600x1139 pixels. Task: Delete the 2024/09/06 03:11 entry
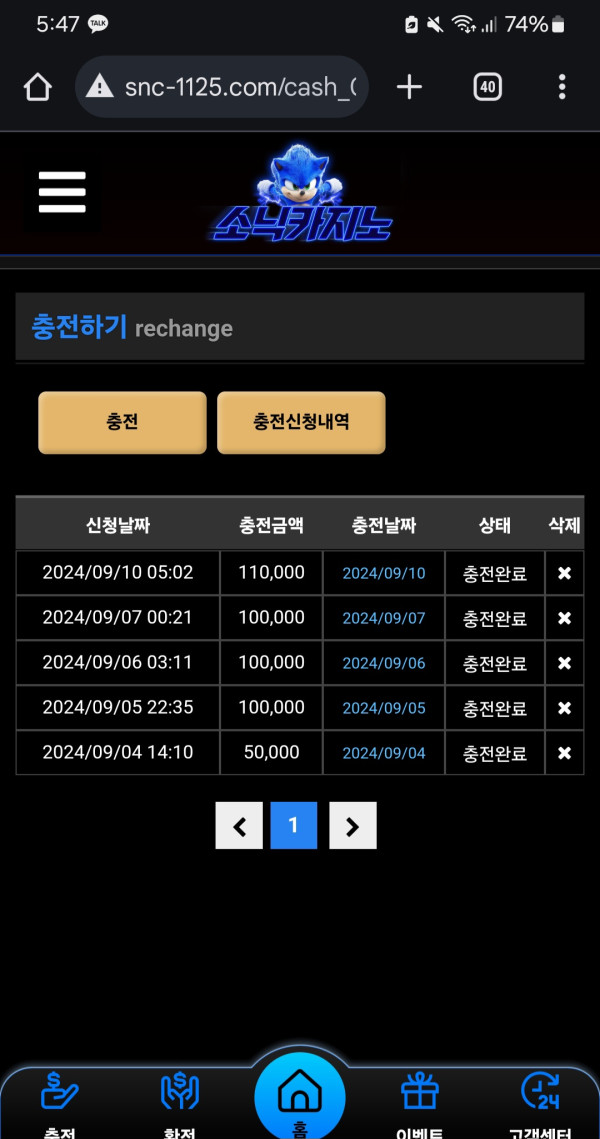click(564, 663)
